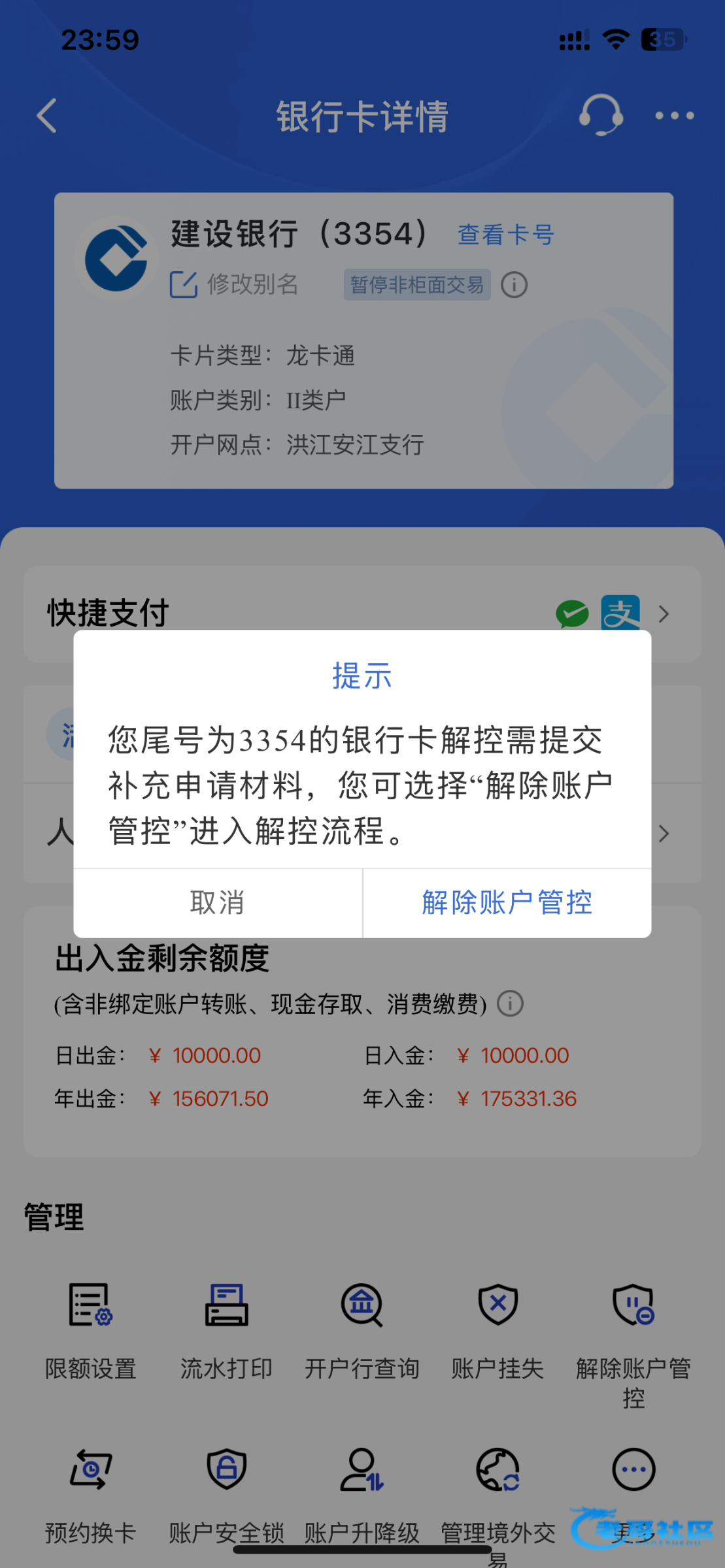Viewport: 725px width, 1568px height.
Task: Edit card alias via 修改别名
Action: [234, 284]
